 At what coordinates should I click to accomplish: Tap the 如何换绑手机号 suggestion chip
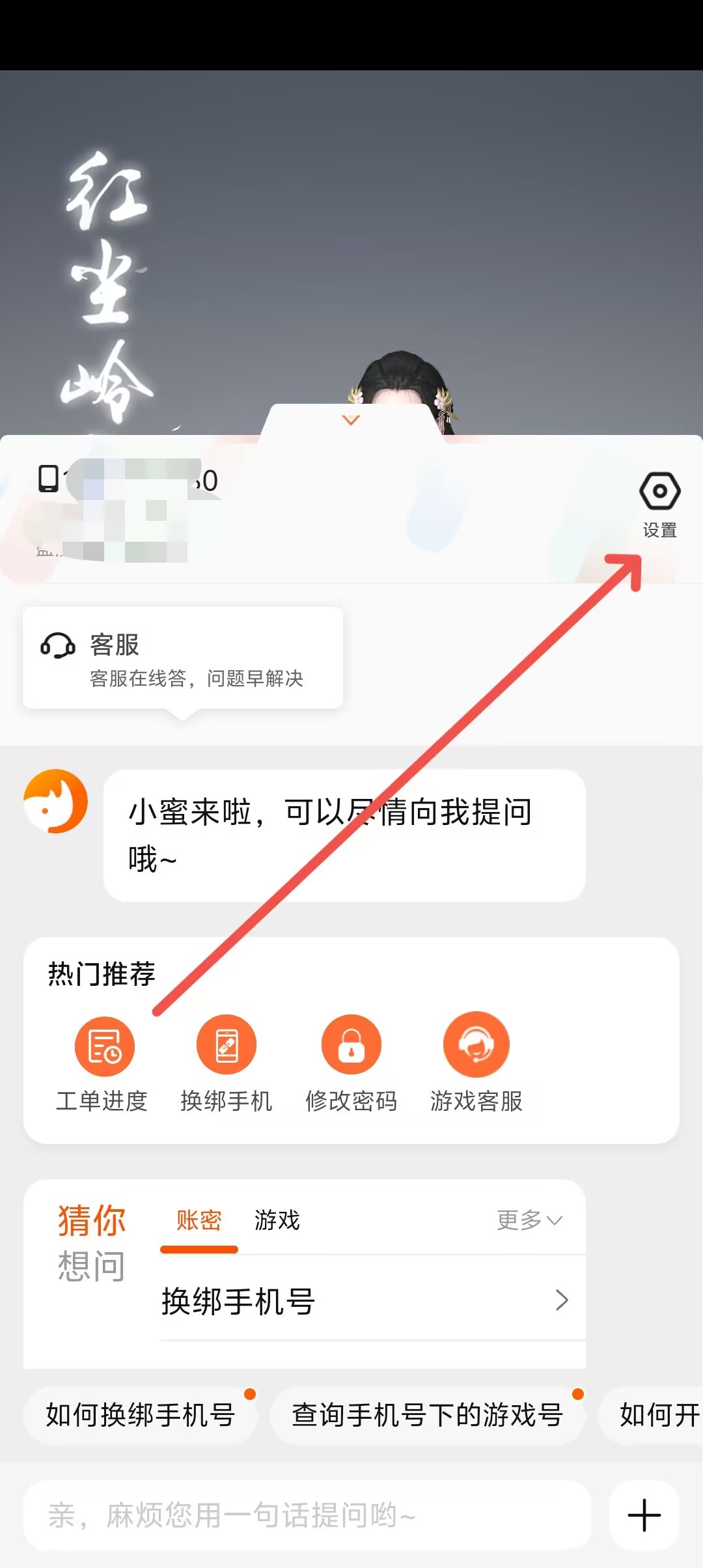pyautogui.click(x=141, y=1414)
